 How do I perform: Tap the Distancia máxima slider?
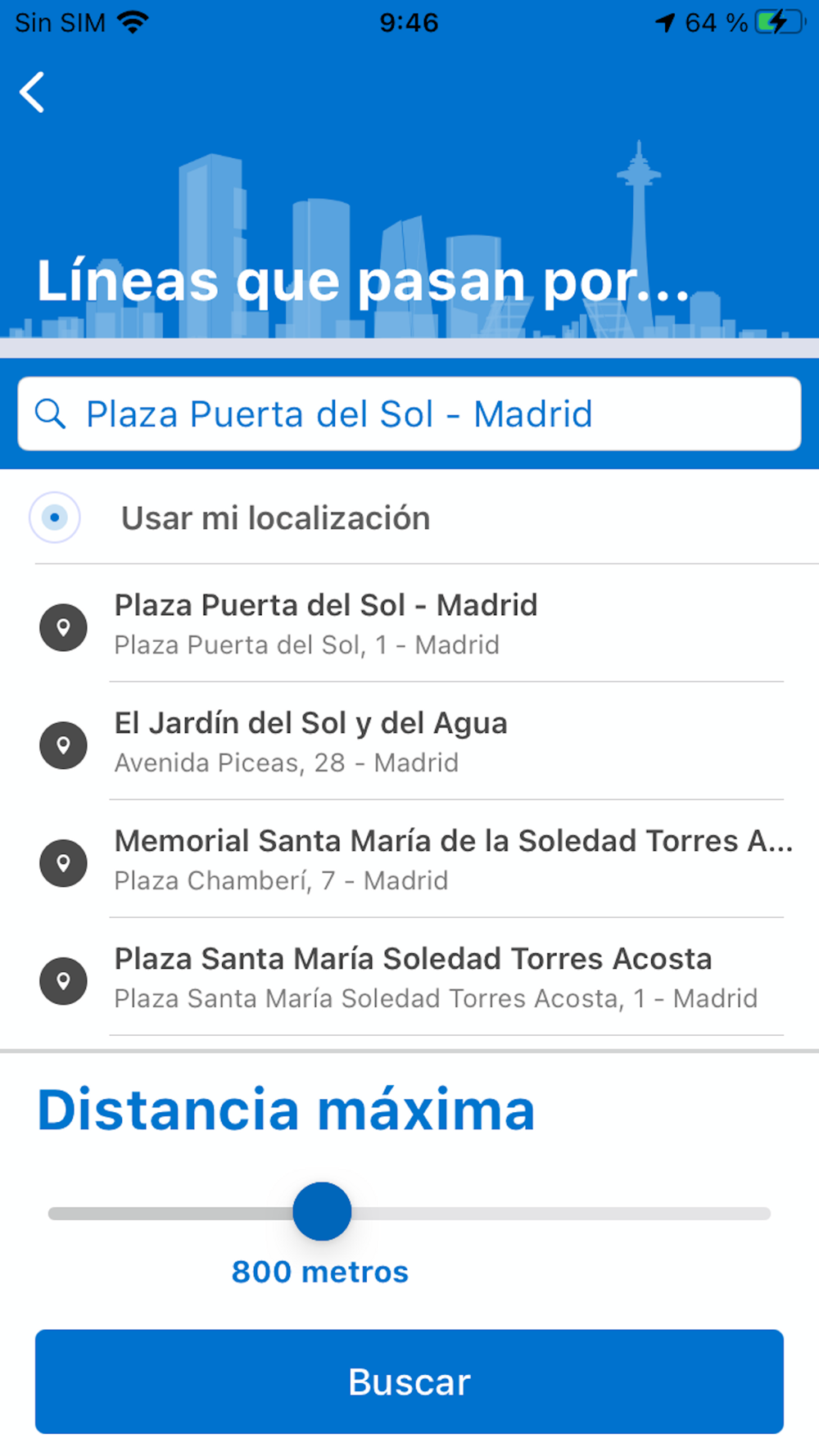pos(409,1212)
